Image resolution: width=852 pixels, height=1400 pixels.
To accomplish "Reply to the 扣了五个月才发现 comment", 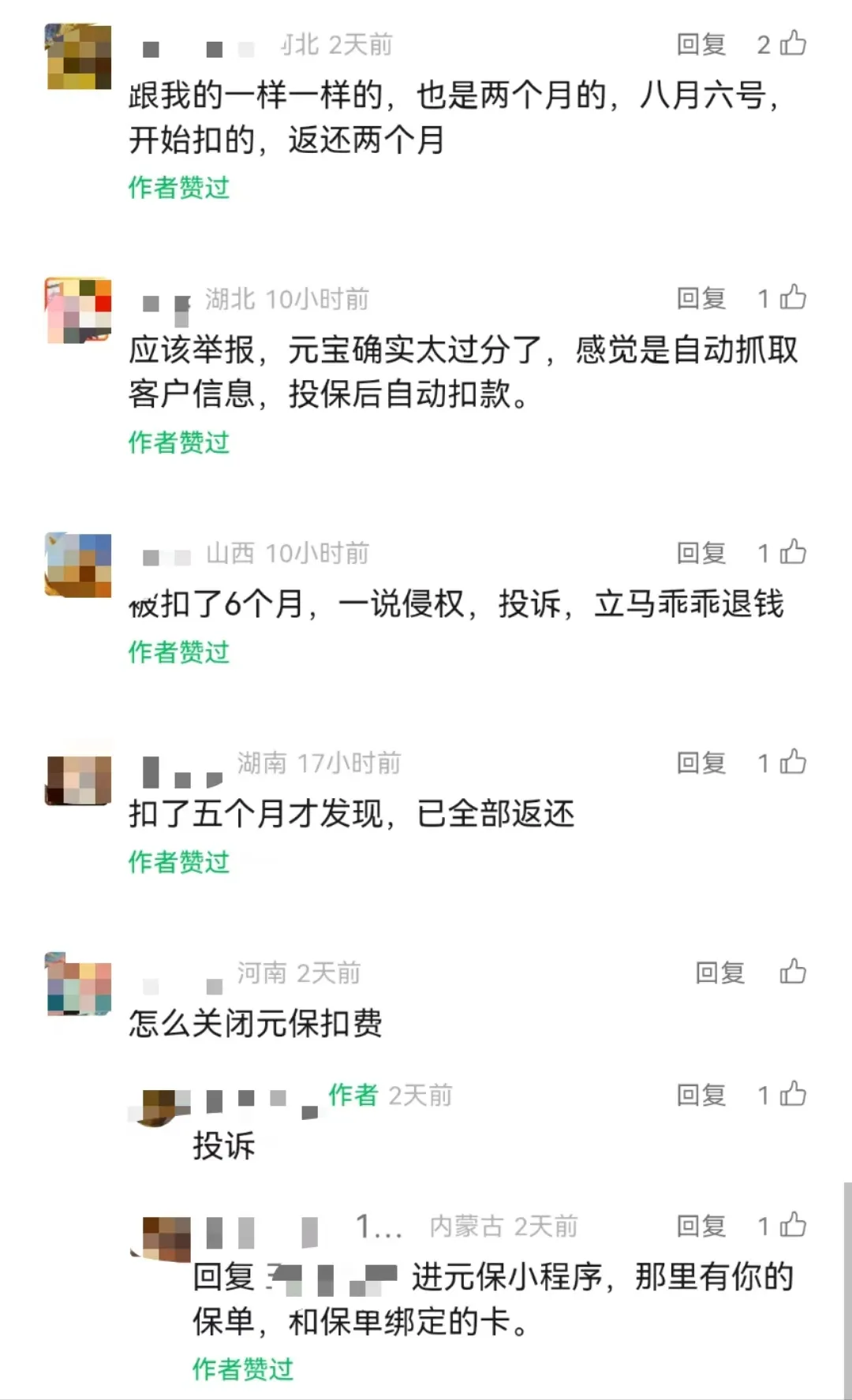I will click(701, 763).
